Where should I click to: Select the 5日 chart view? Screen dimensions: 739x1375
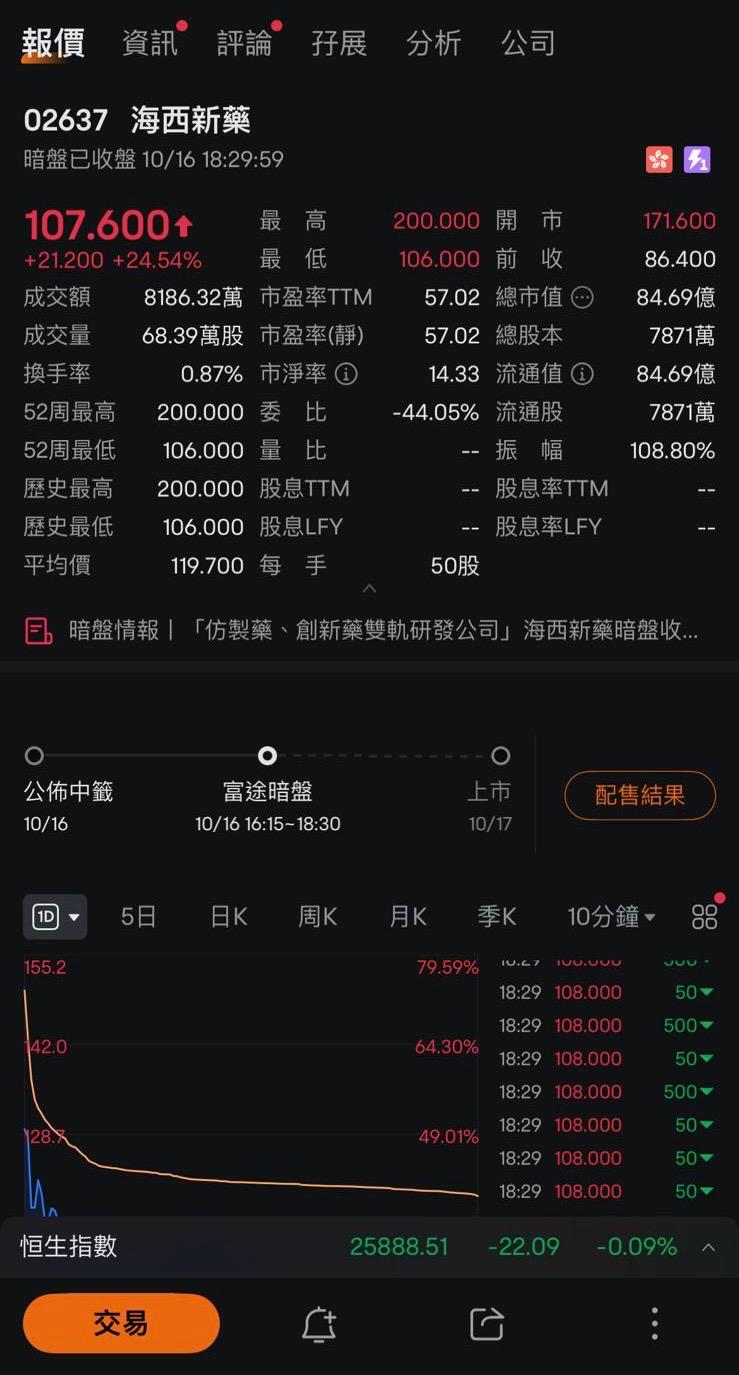[138, 917]
